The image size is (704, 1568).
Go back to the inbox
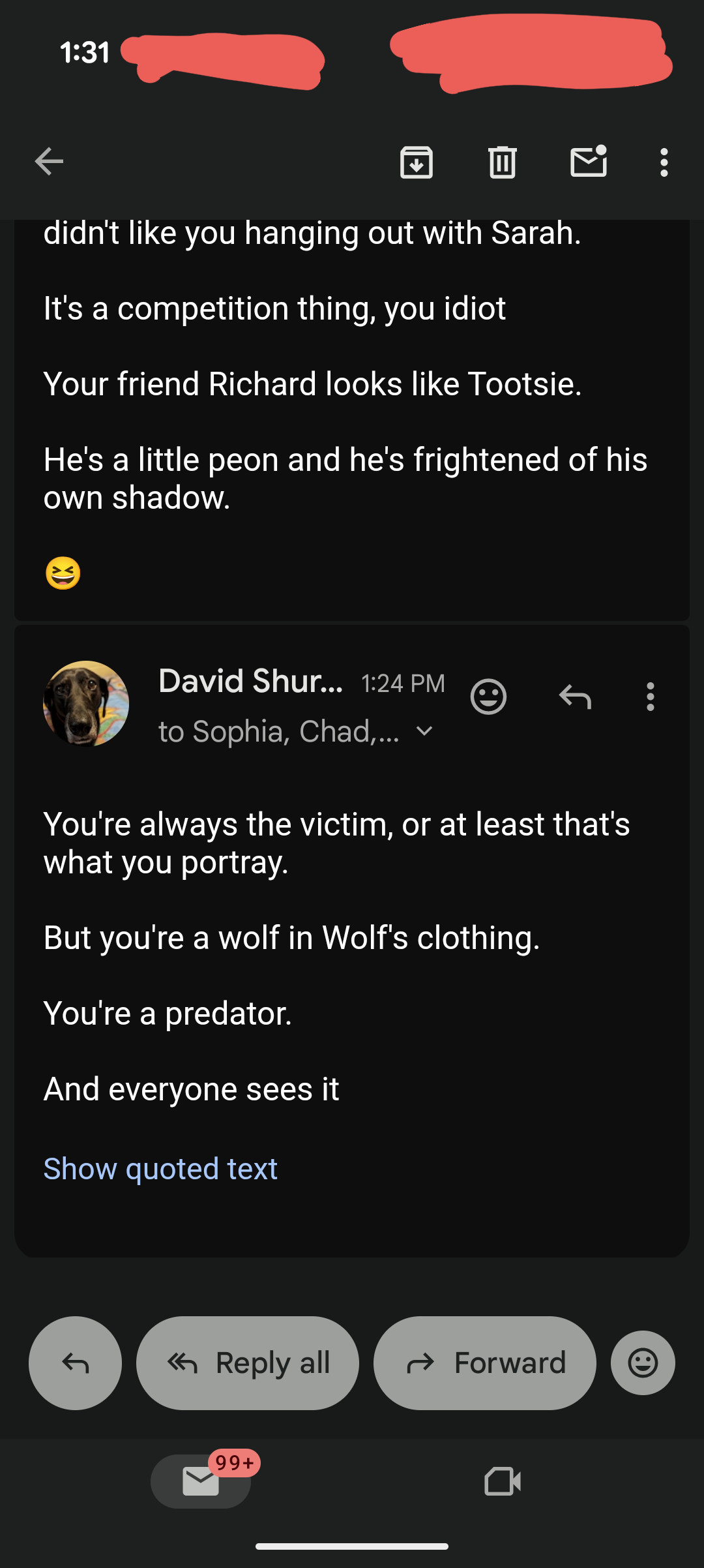[49, 162]
